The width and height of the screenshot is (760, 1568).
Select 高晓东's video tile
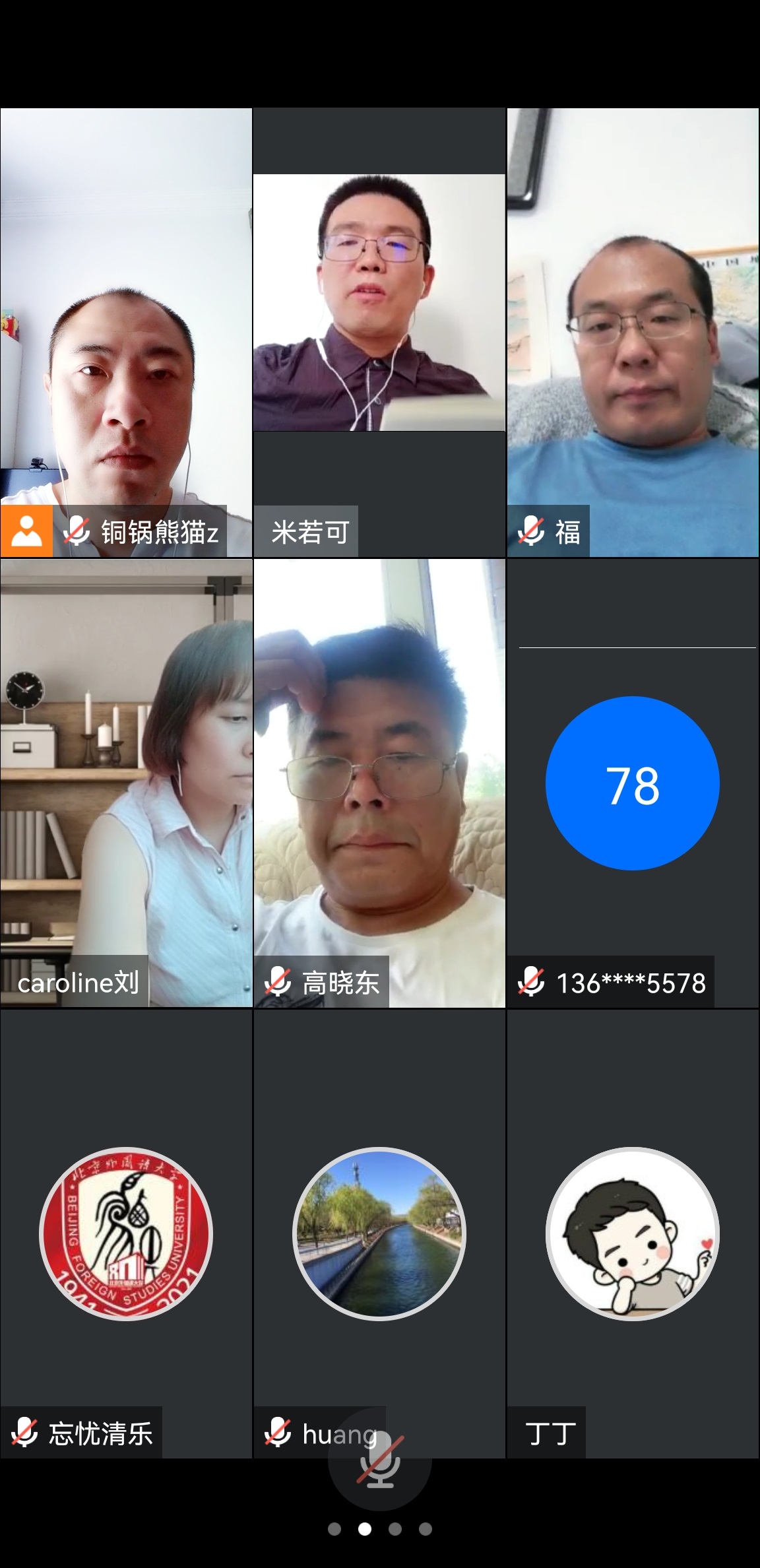[379, 783]
